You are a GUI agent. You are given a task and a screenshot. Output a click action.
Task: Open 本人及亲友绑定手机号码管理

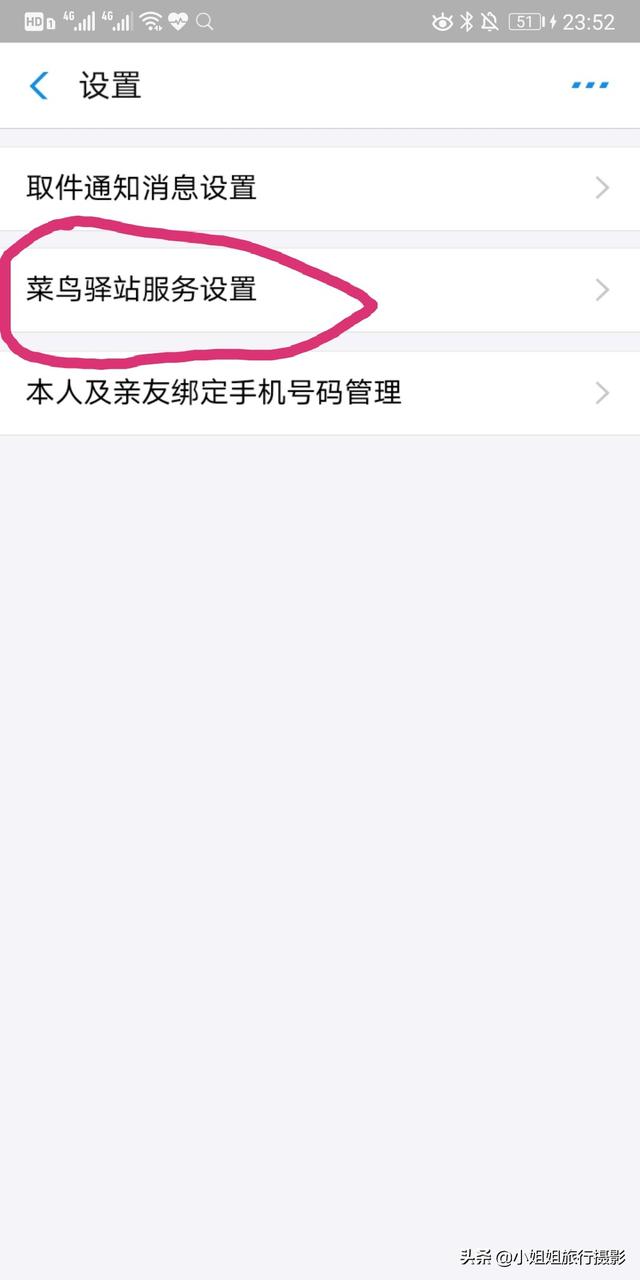(320, 393)
